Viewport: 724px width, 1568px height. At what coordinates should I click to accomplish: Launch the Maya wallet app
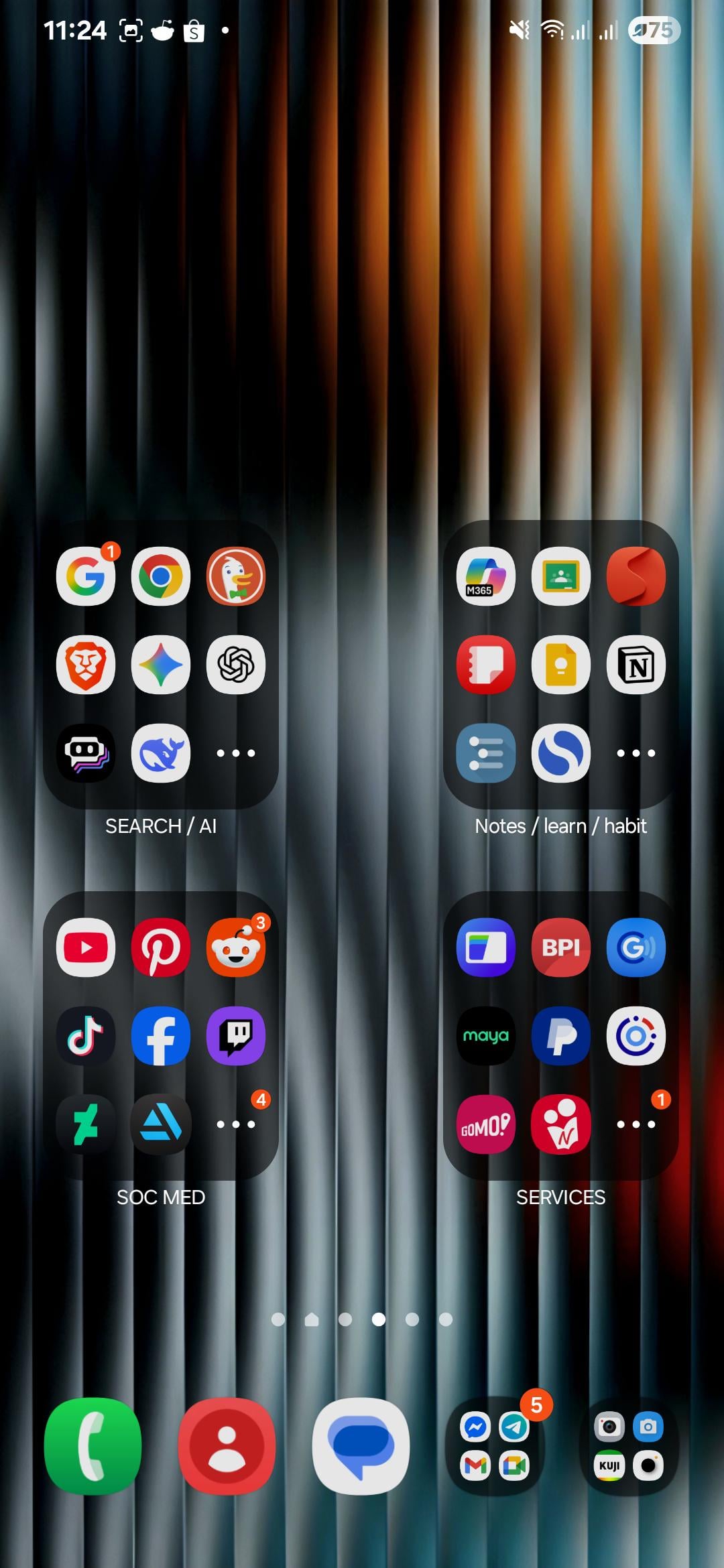(486, 1036)
